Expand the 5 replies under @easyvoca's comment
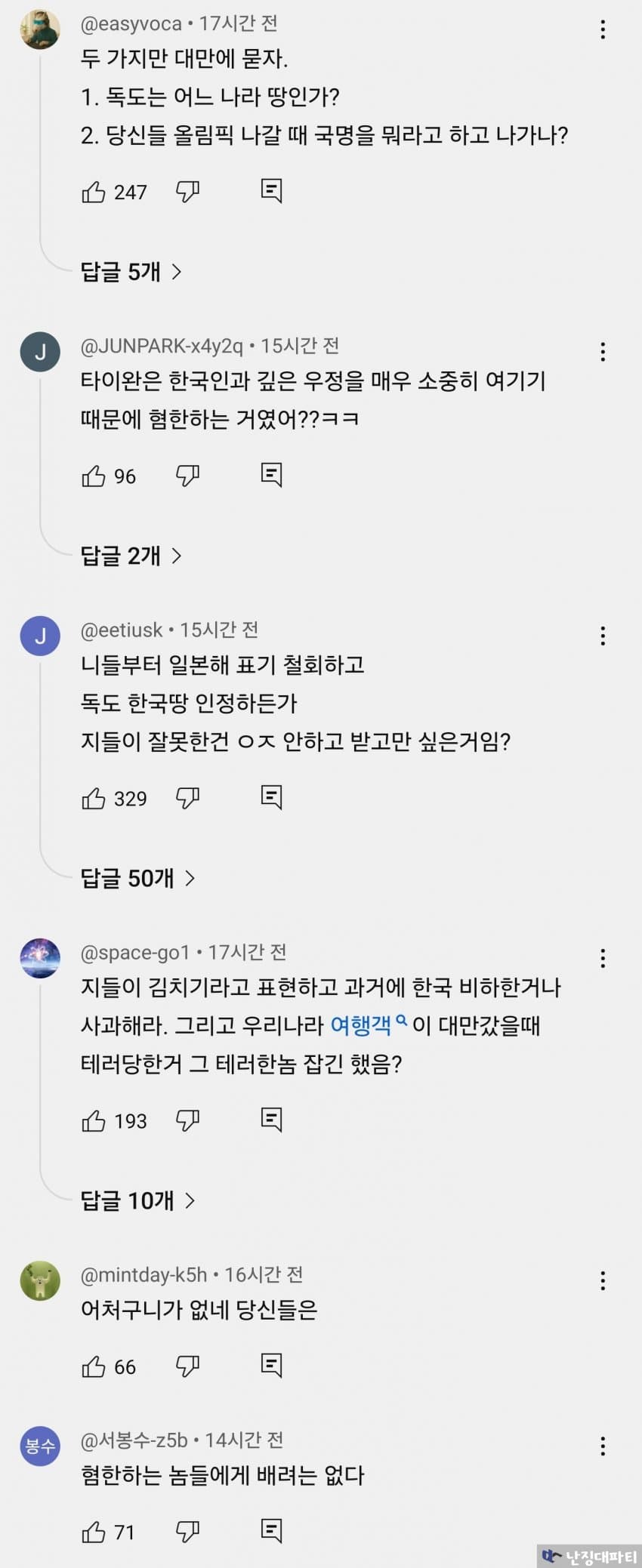 (131, 272)
